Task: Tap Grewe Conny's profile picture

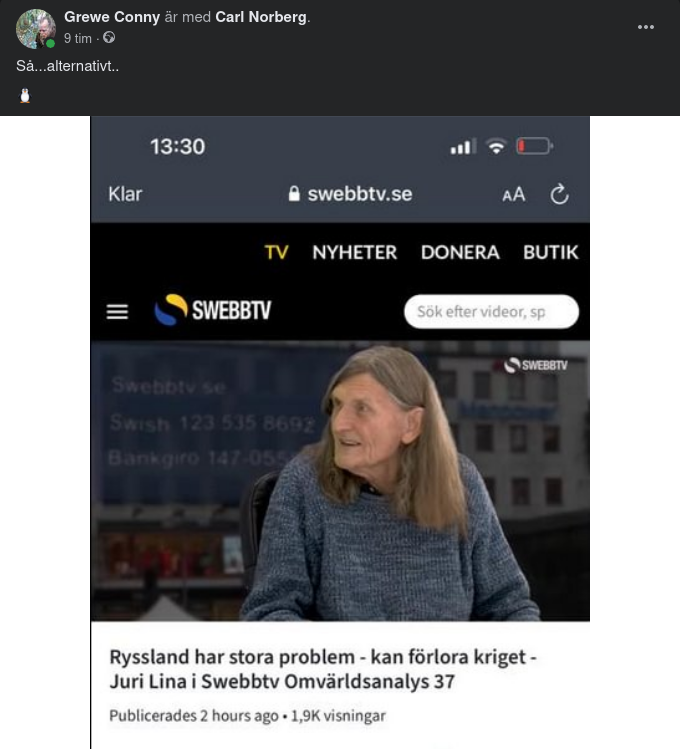Action: pyautogui.click(x=35, y=29)
